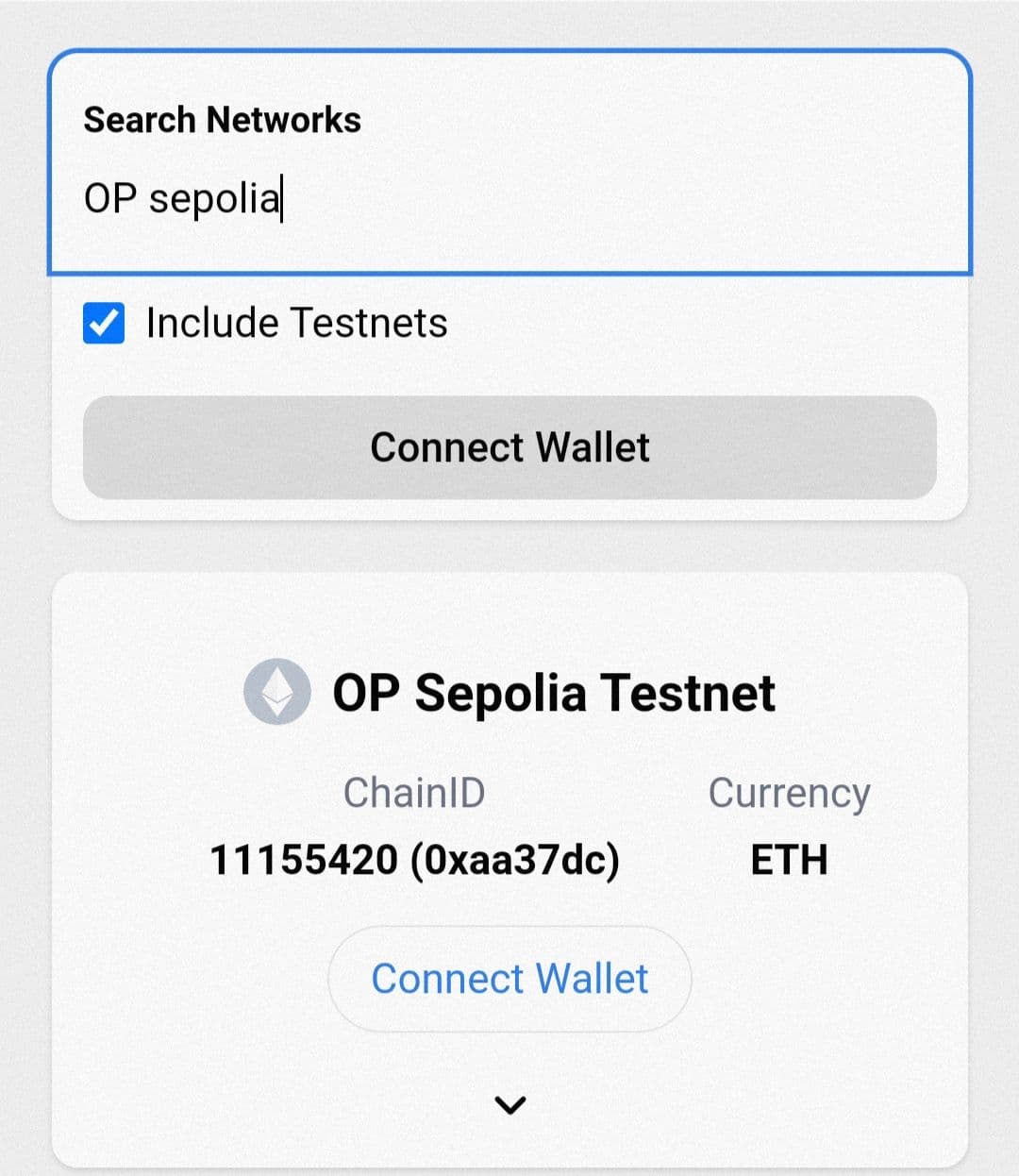Image resolution: width=1019 pixels, height=1176 pixels.
Task: Tap the gray Connect Wallet button
Action: point(509,447)
